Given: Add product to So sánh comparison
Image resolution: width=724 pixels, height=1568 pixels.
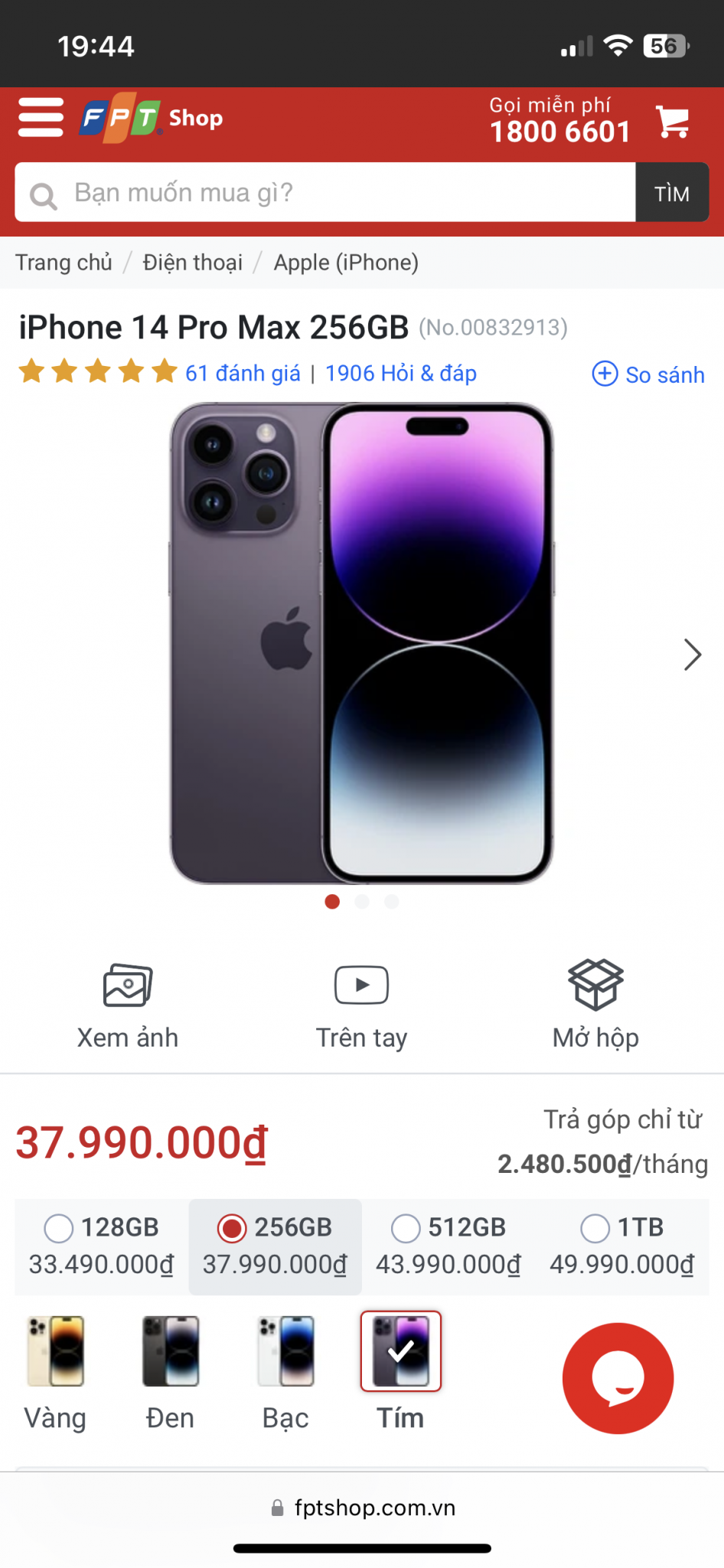Looking at the screenshot, I should (648, 374).
